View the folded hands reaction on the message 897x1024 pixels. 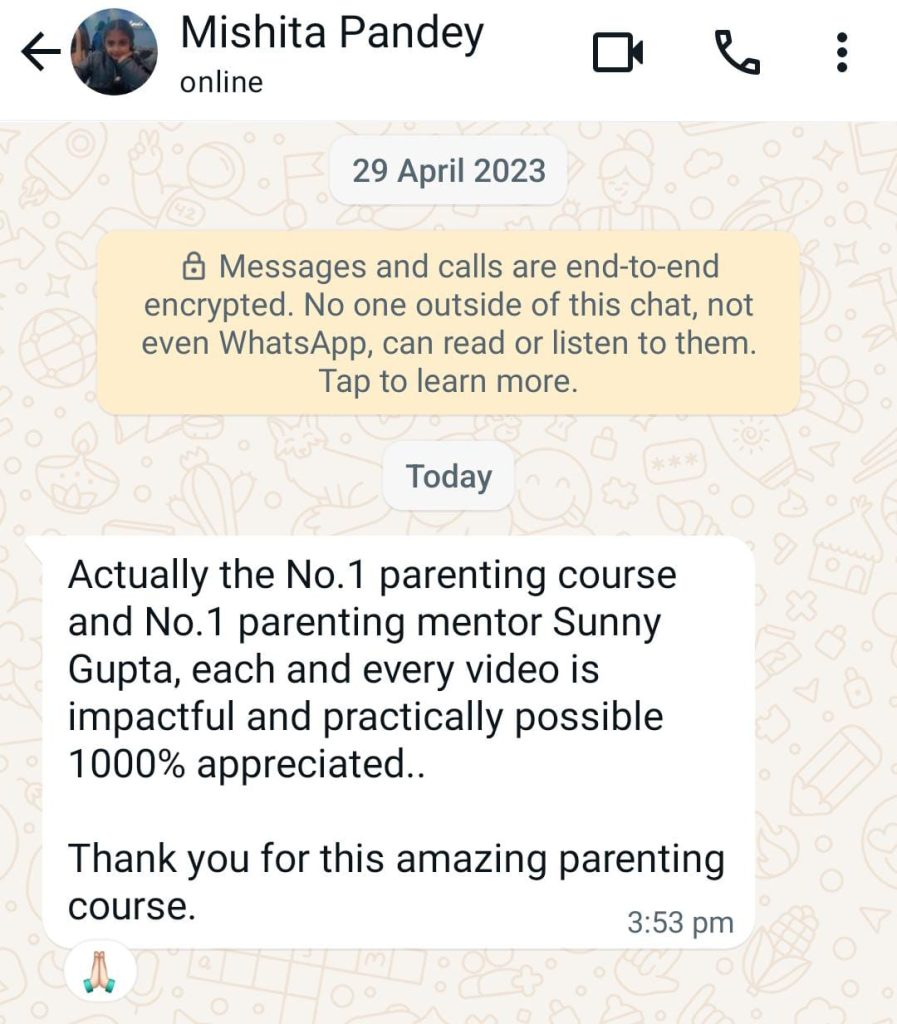[x=98, y=970]
